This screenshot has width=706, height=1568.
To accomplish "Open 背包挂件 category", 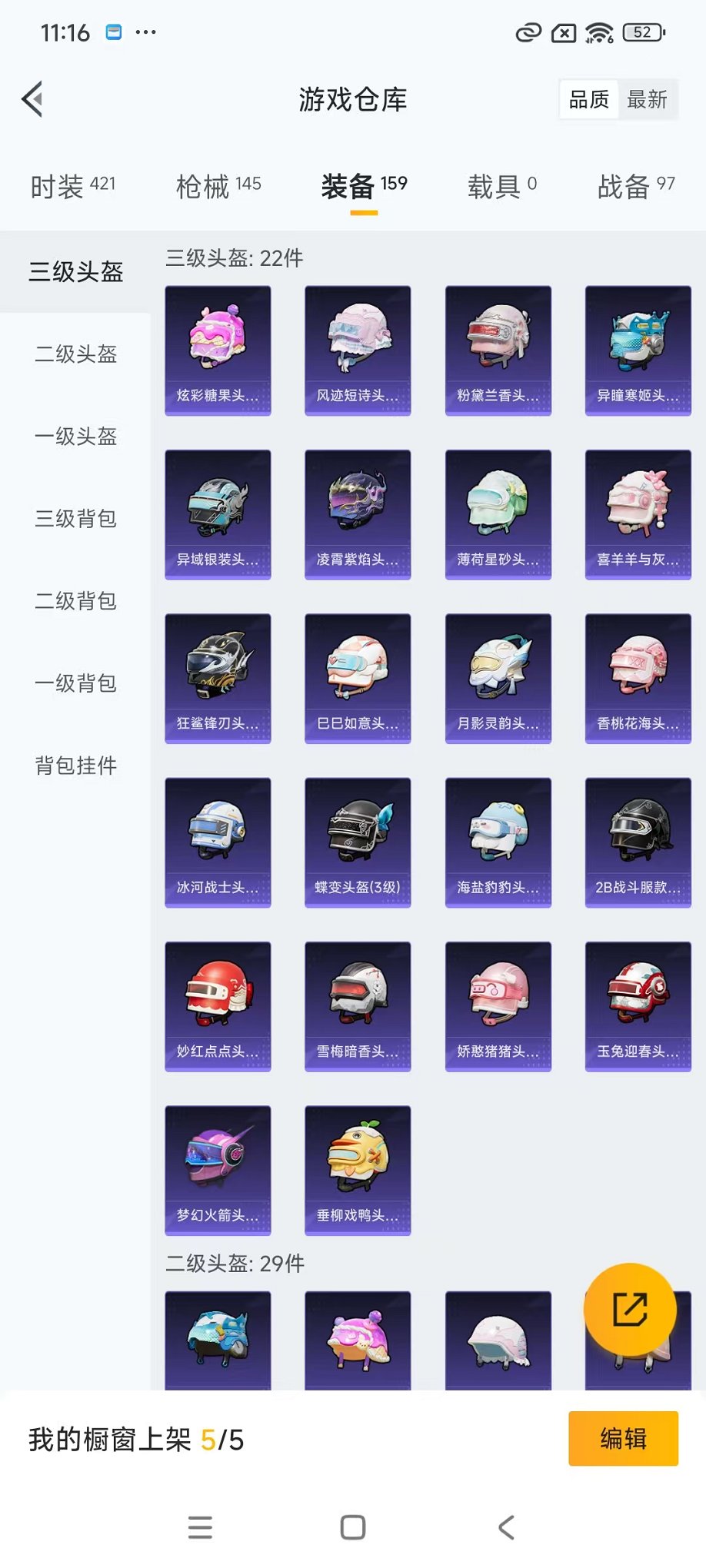I will [x=75, y=766].
